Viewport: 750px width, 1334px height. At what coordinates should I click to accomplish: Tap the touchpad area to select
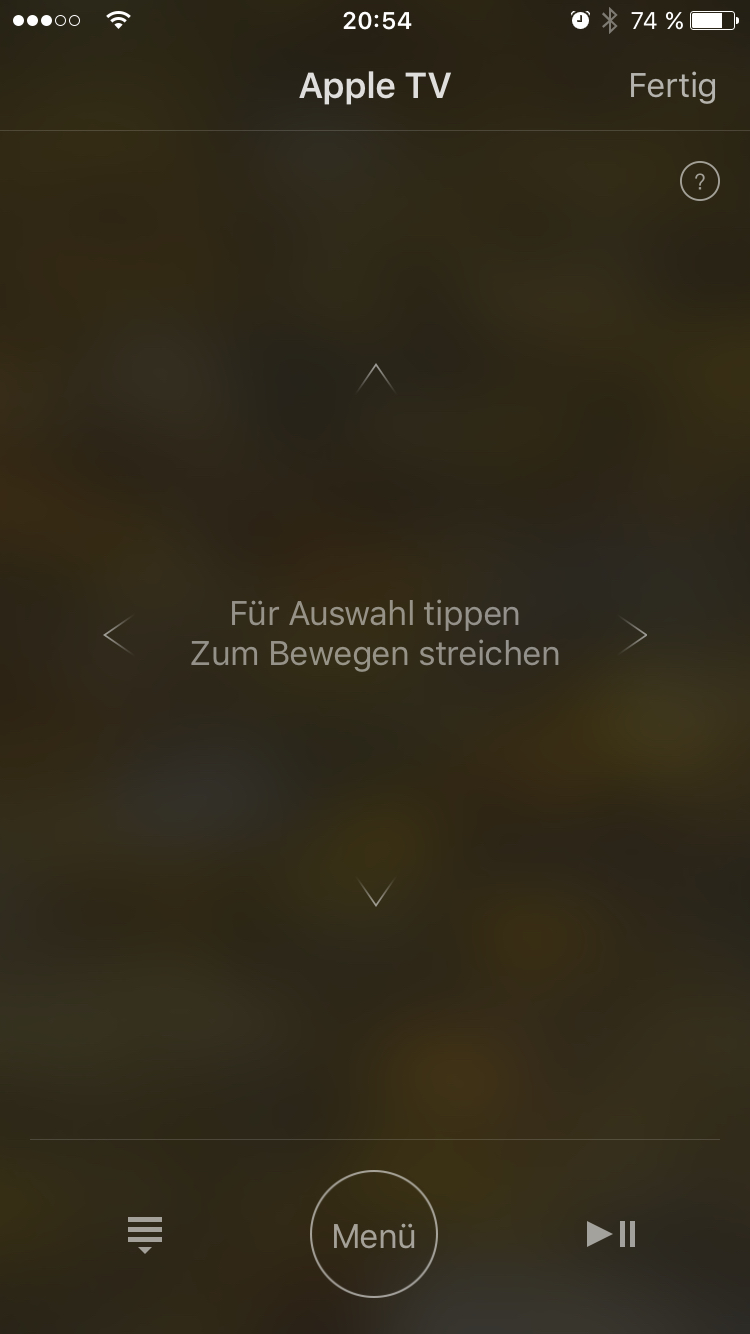pyautogui.click(x=375, y=634)
